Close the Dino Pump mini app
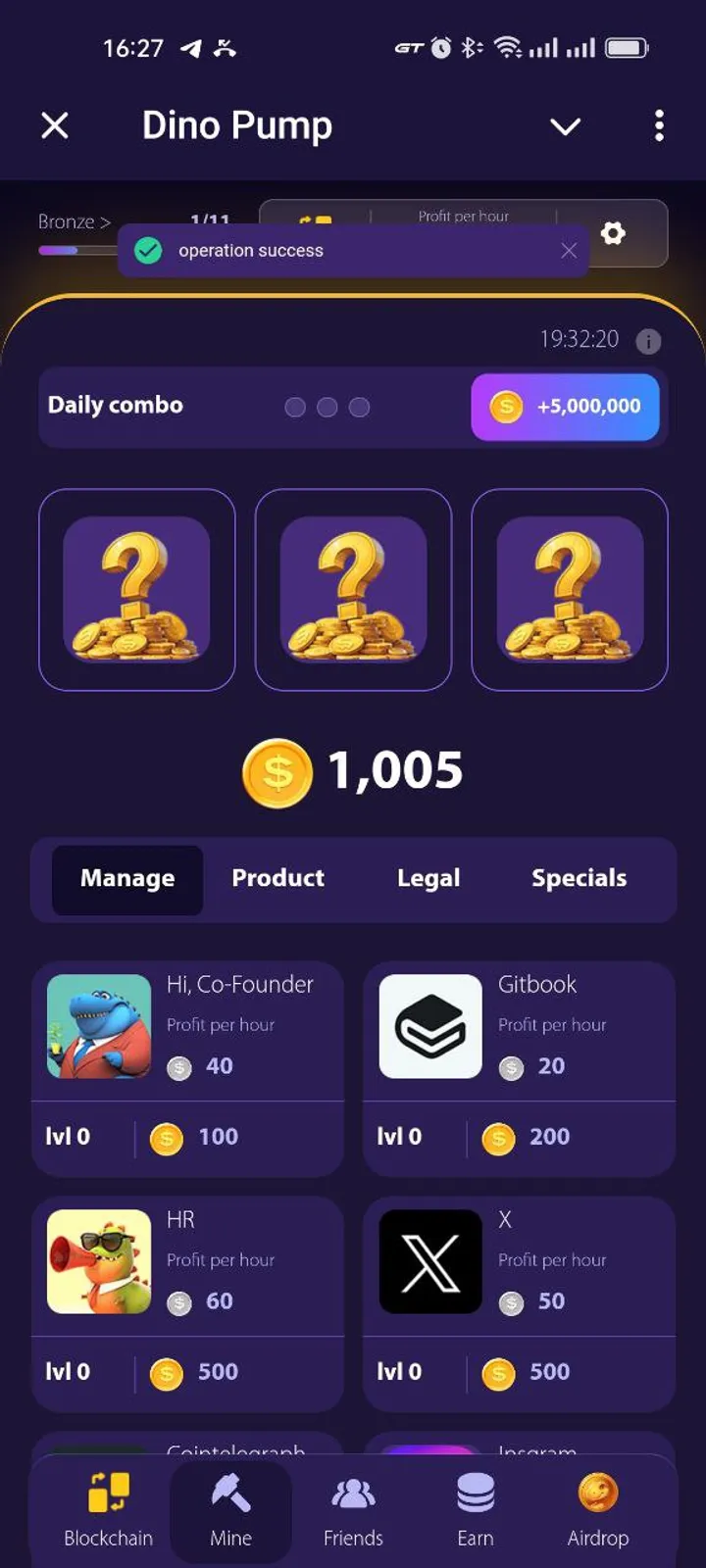Image resolution: width=706 pixels, height=1568 pixels. click(55, 125)
